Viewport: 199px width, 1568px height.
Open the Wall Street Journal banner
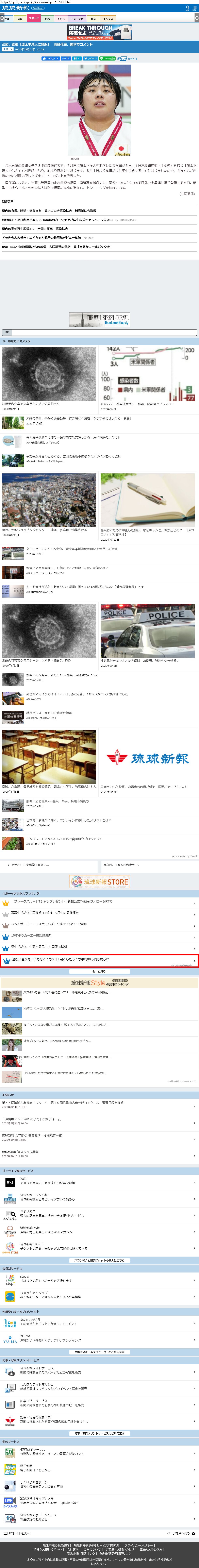pos(99,320)
